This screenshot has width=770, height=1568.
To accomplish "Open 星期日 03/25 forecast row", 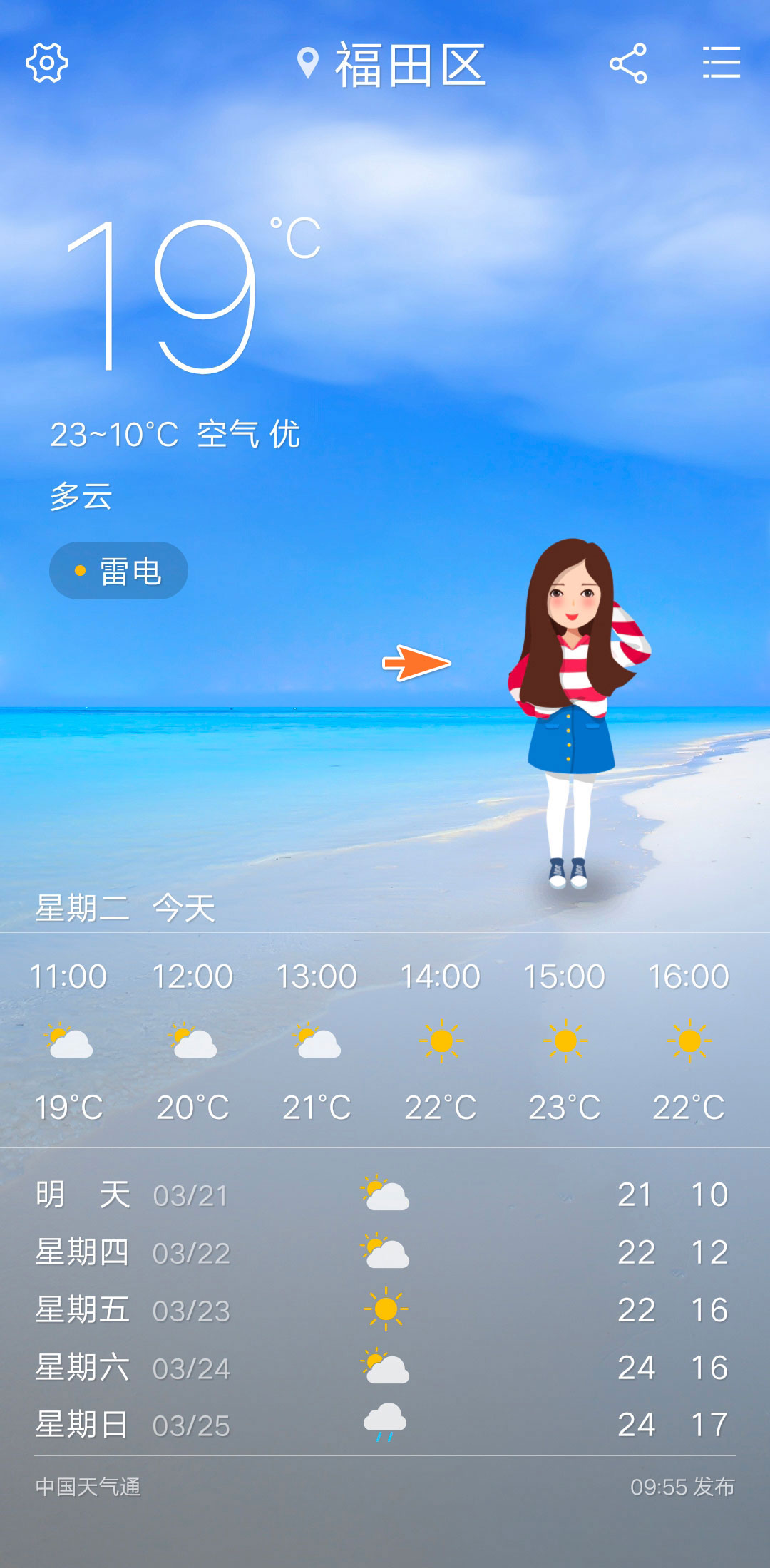I will coord(385,1425).
